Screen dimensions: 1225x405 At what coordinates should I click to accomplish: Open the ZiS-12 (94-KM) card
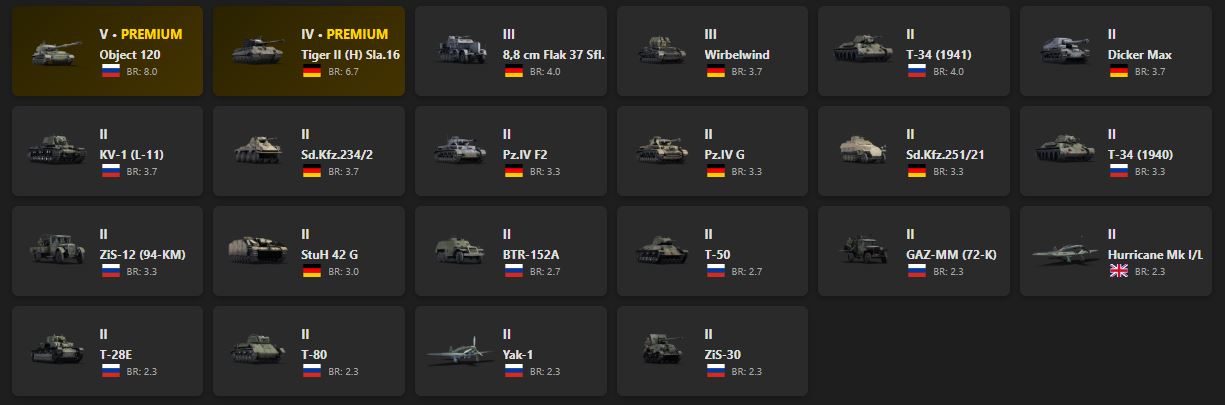pyautogui.click(x=107, y=251)
